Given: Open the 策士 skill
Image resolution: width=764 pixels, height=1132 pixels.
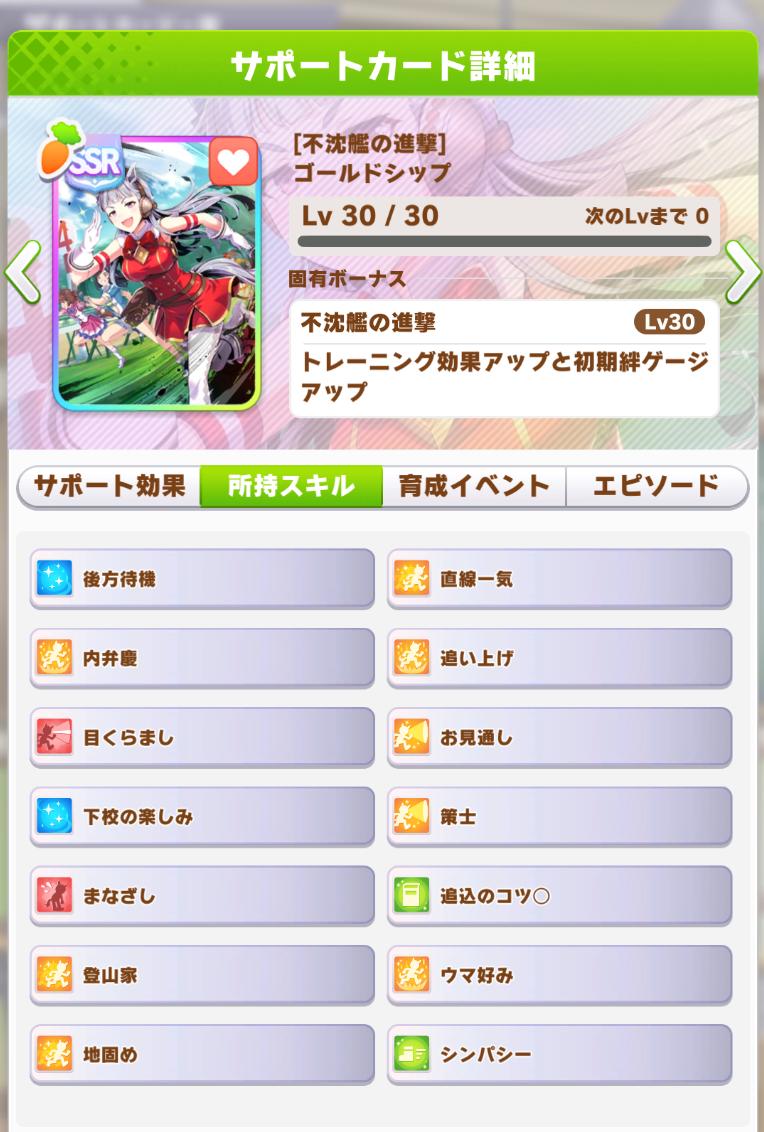Looking at the screenshot, I should click(x=559, y=816).
